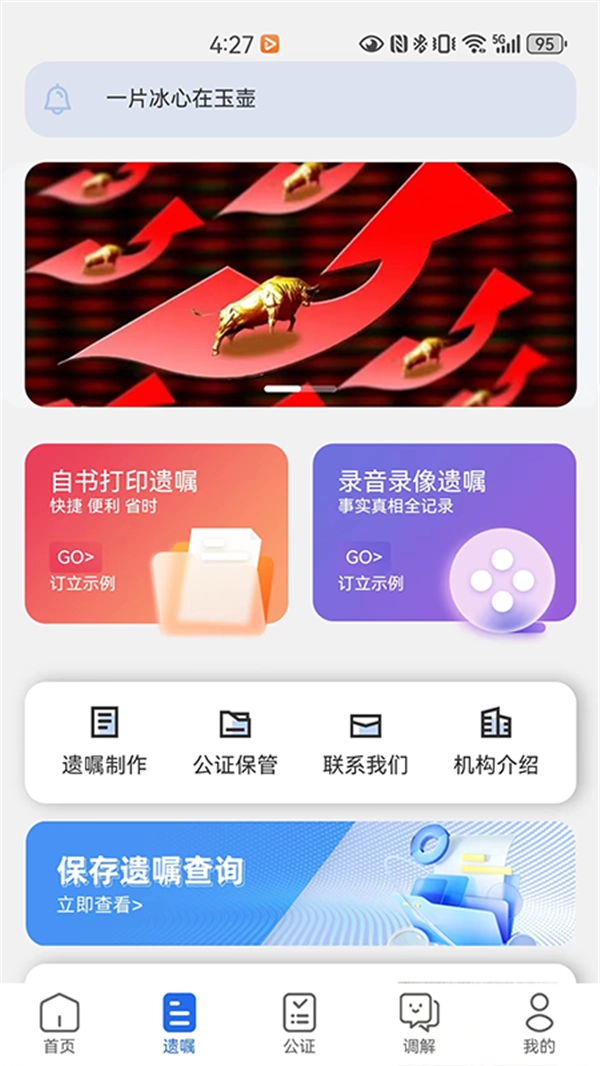Open the 我的 tab

click(539, 1024)
